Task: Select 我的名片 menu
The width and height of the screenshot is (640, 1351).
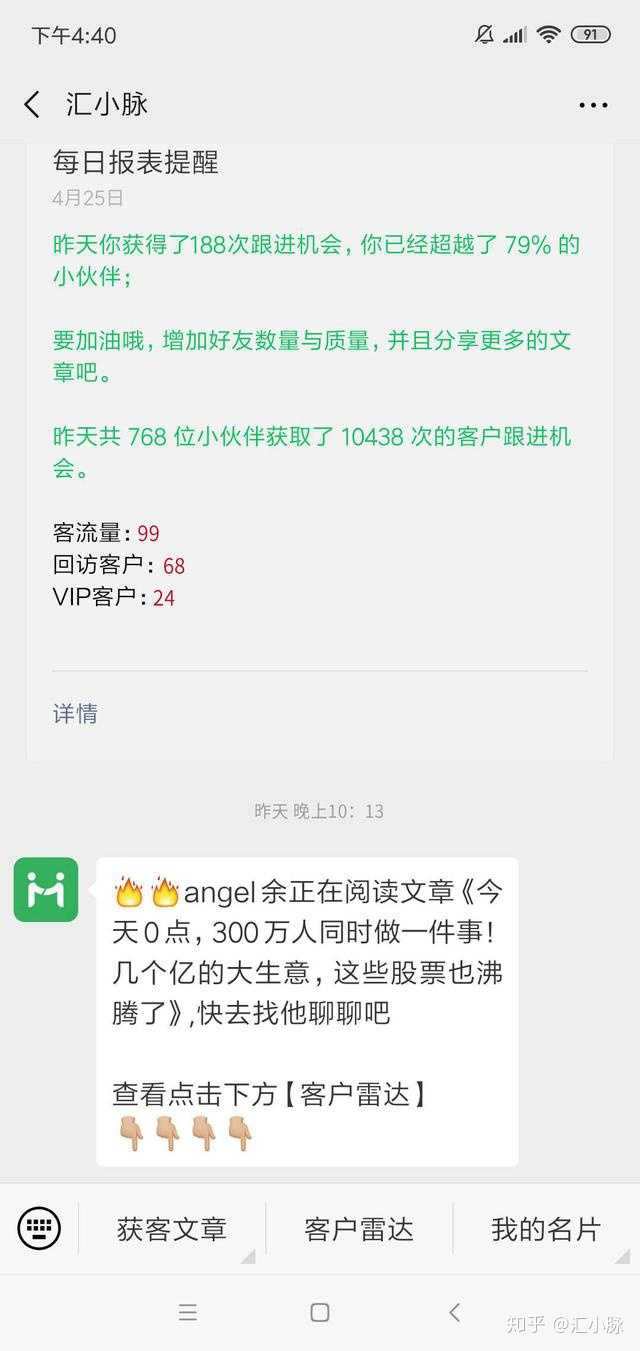Action: tap(546, 1229)
